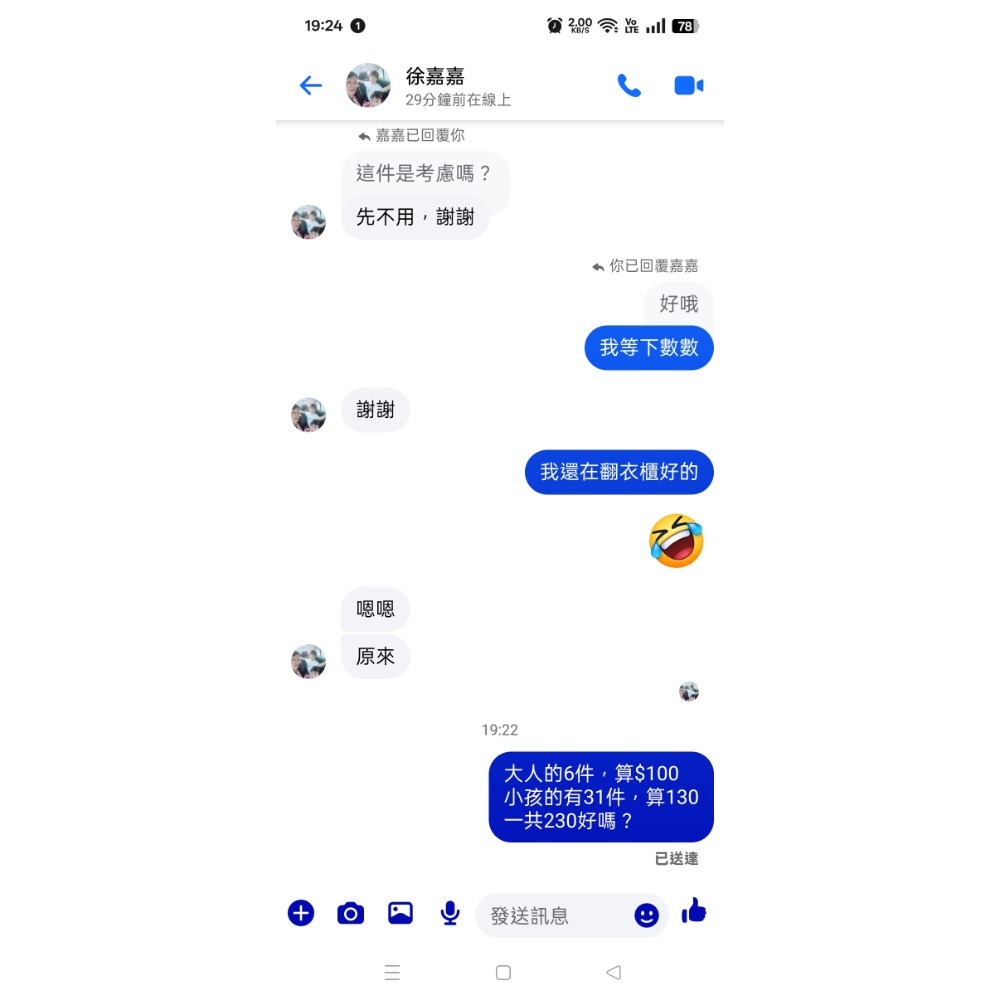
Task: Go back from the chat with 徐嘉嘉
Action: [311, 86]
